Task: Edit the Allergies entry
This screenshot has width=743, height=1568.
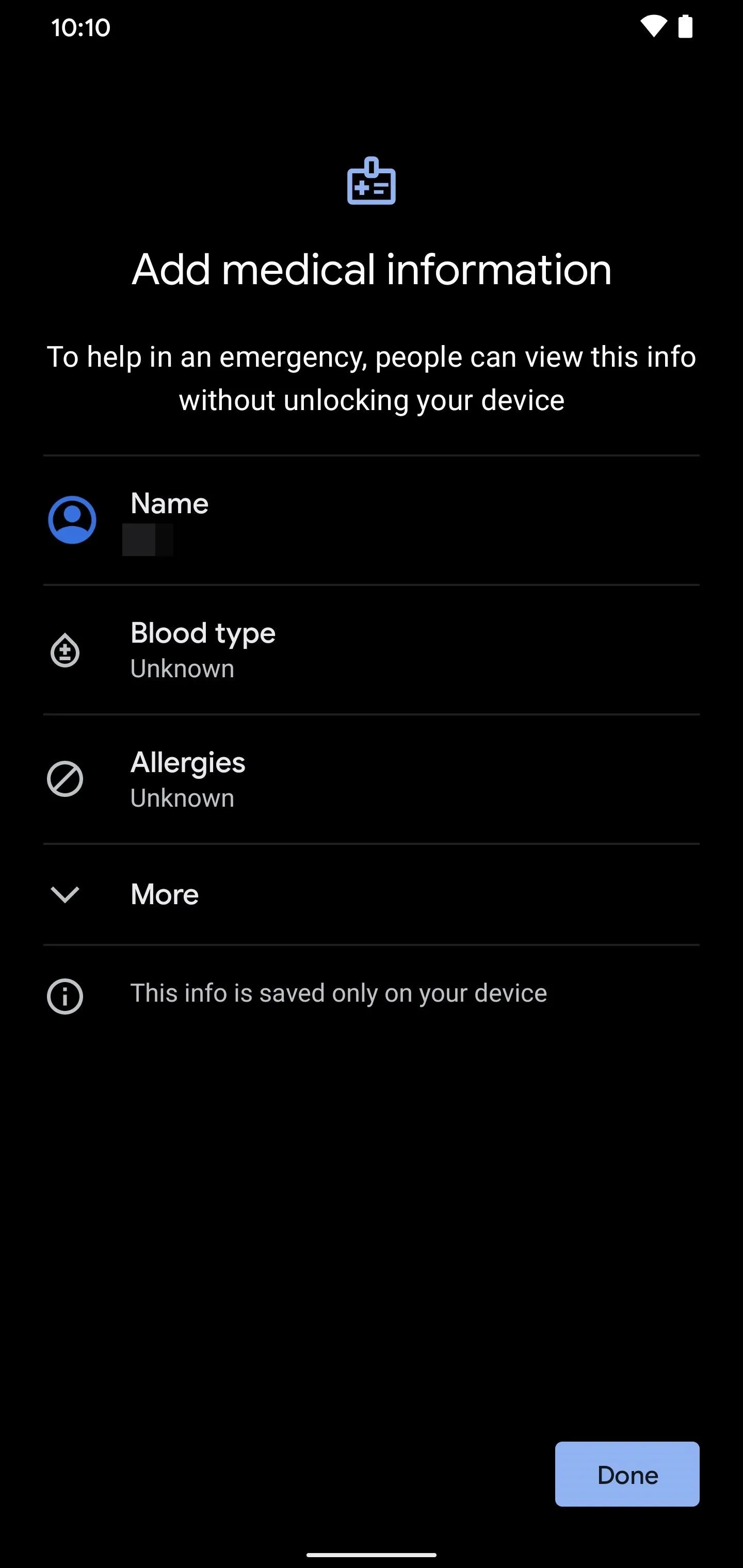Action: pyautogui.click(x=372, y=779)
